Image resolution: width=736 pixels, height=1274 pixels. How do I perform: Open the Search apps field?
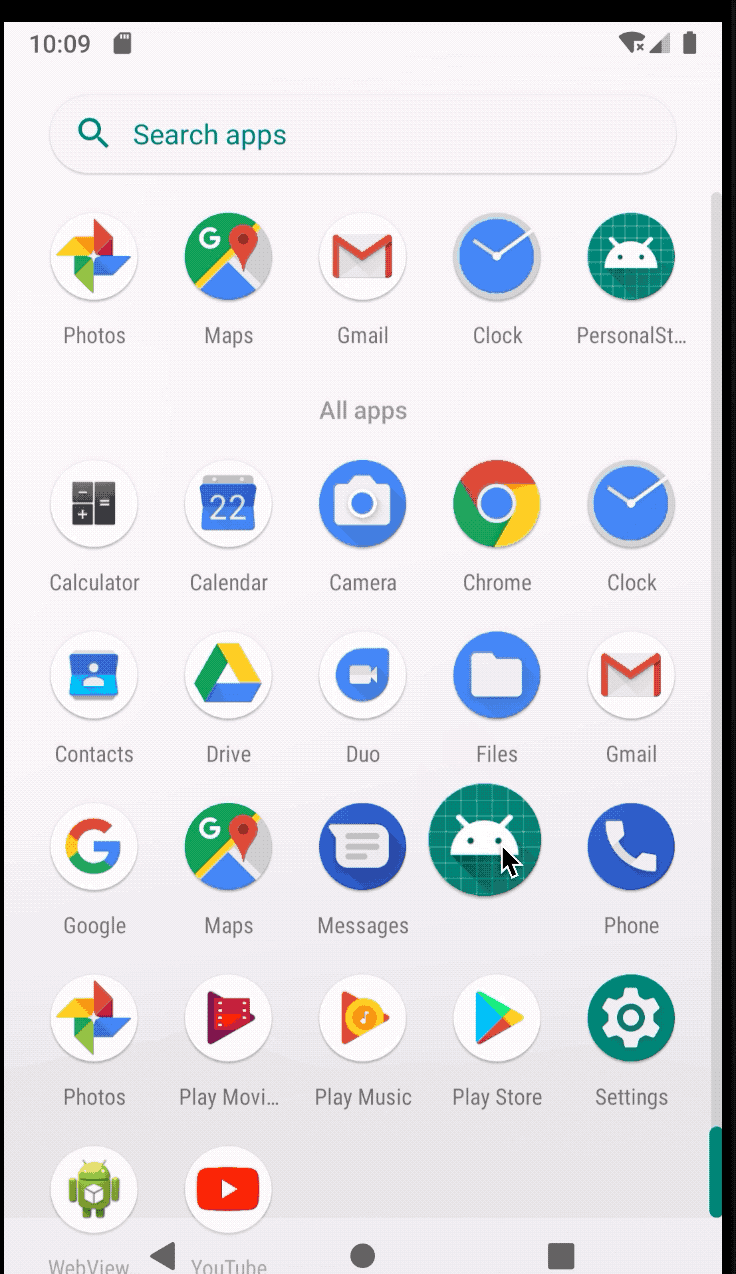(362, 135)
